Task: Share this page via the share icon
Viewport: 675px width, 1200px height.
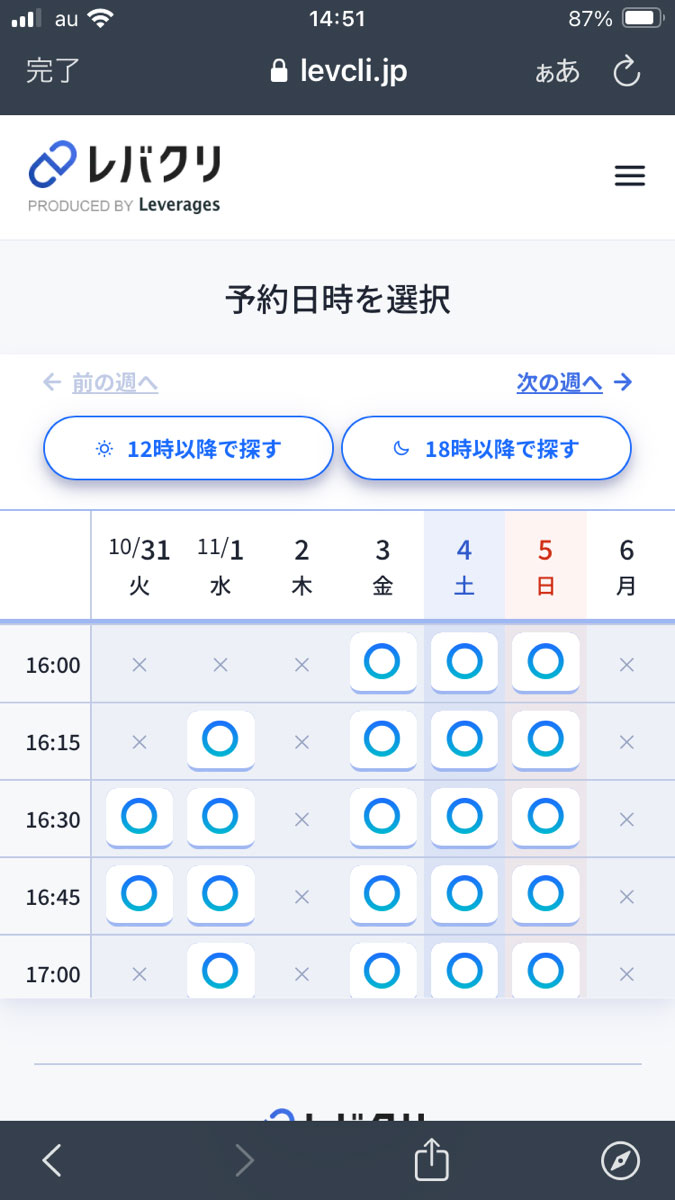Action: [430, 1158]
